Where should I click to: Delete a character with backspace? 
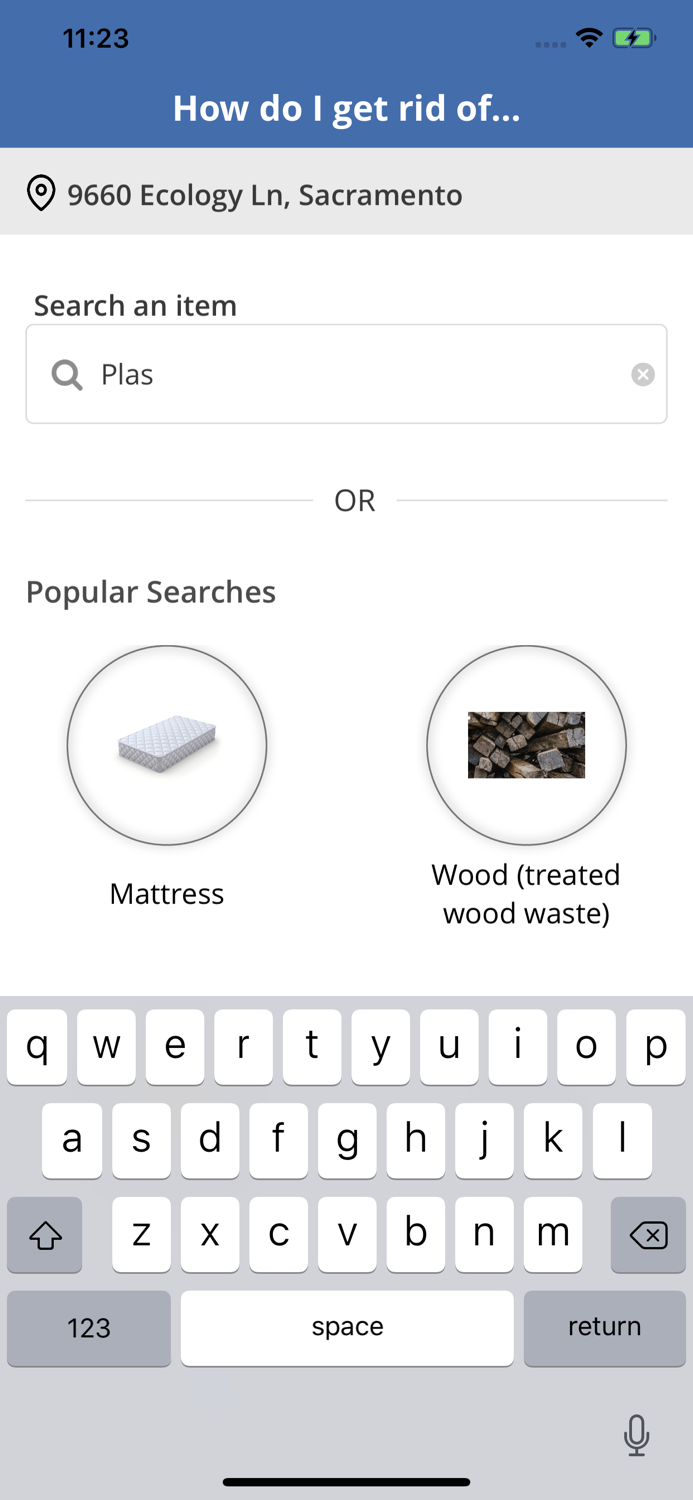coord(648,1235)
